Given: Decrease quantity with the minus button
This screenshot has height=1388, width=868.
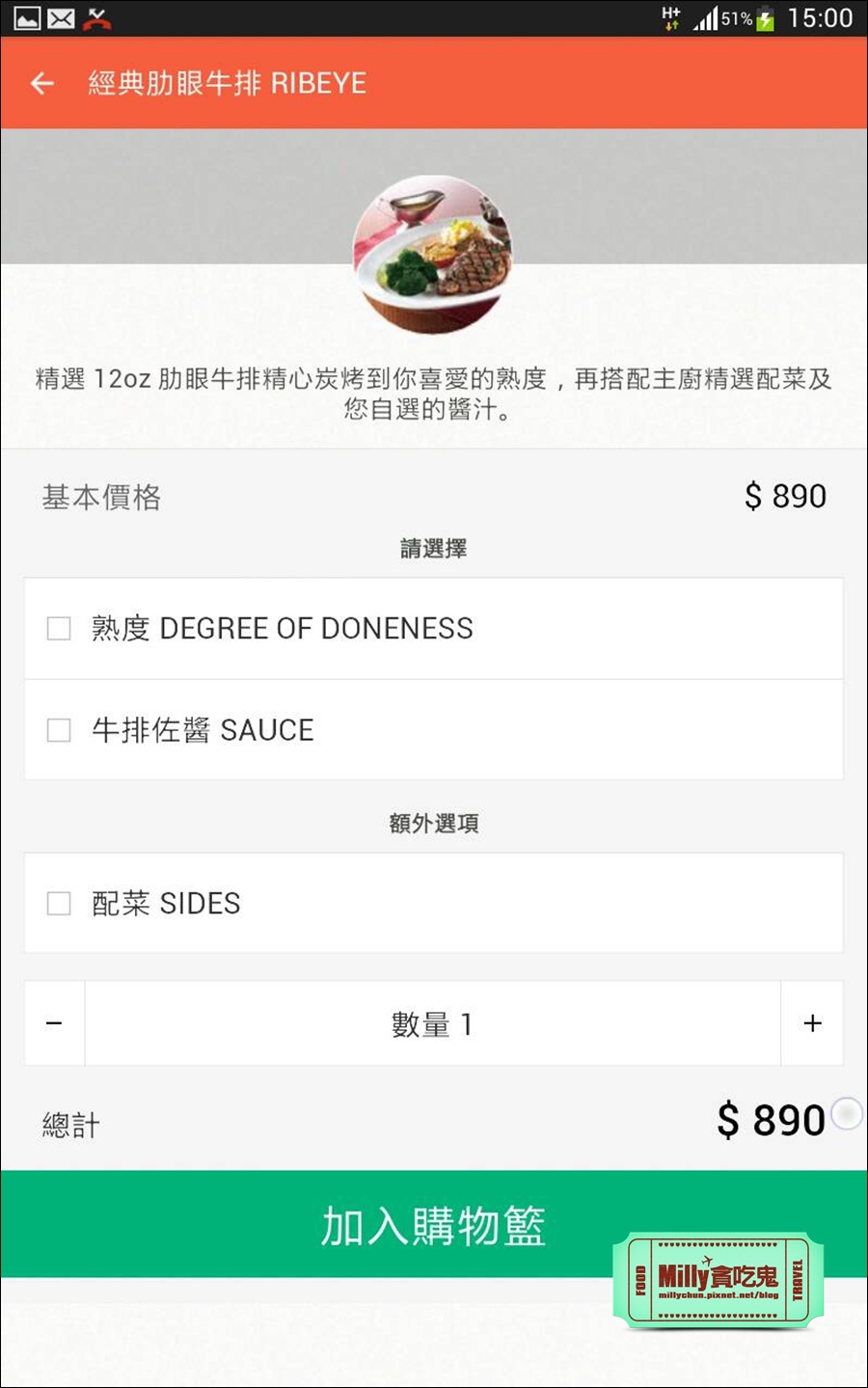Looking at the screenshot, I should 54,1023.
